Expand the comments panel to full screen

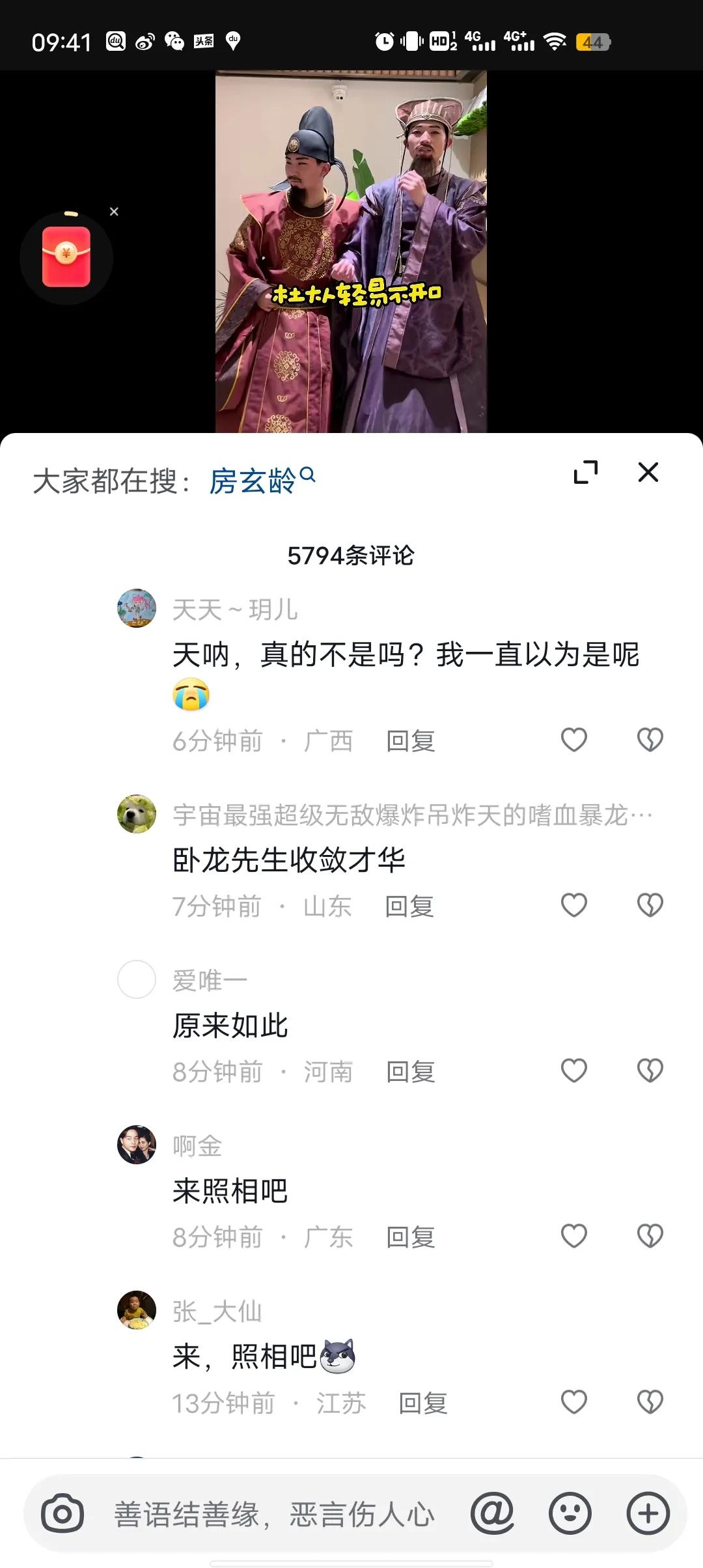[x=585, y=472]
